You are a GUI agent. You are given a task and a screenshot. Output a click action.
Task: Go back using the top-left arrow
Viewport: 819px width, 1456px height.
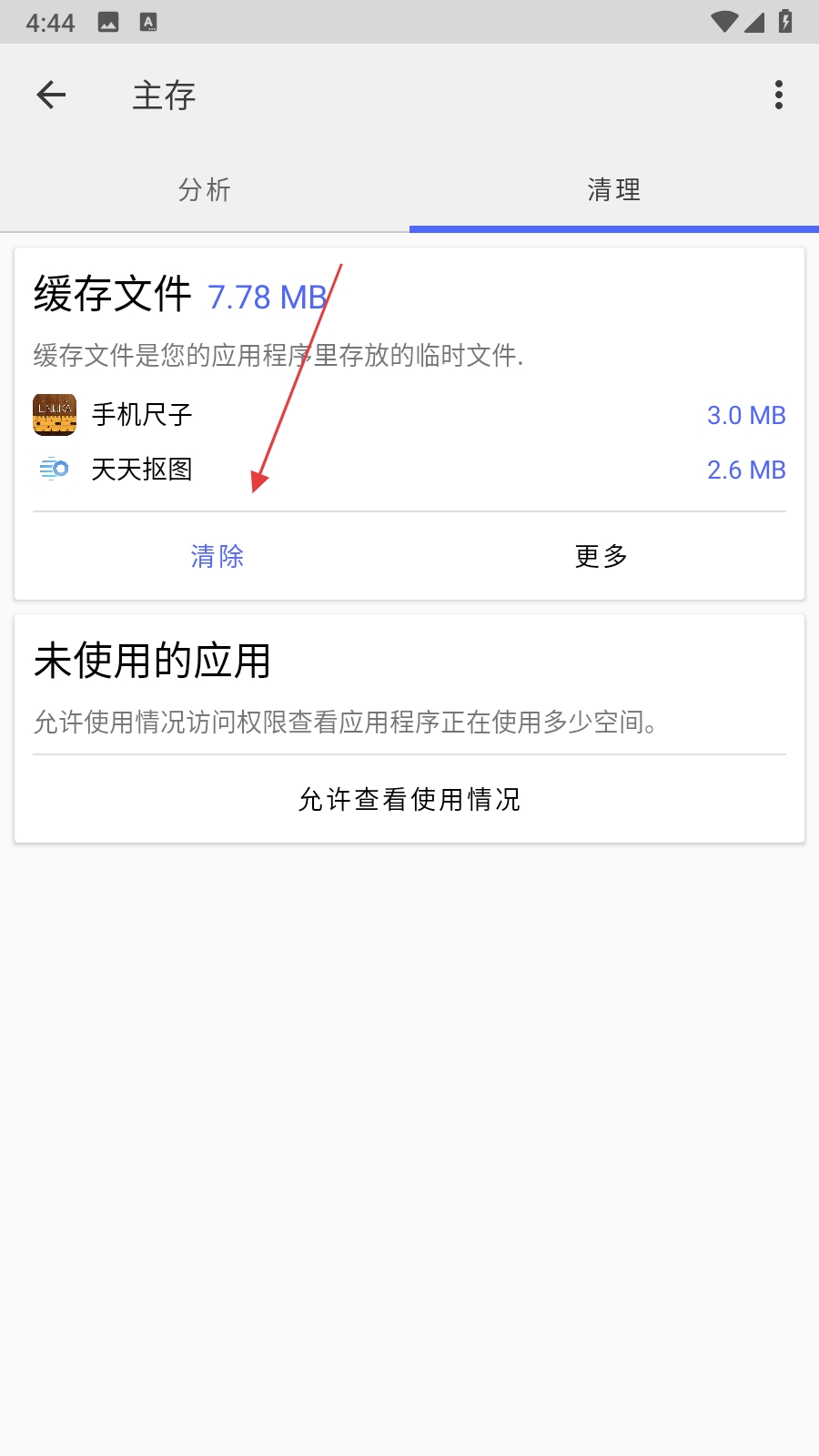point(52,95)
